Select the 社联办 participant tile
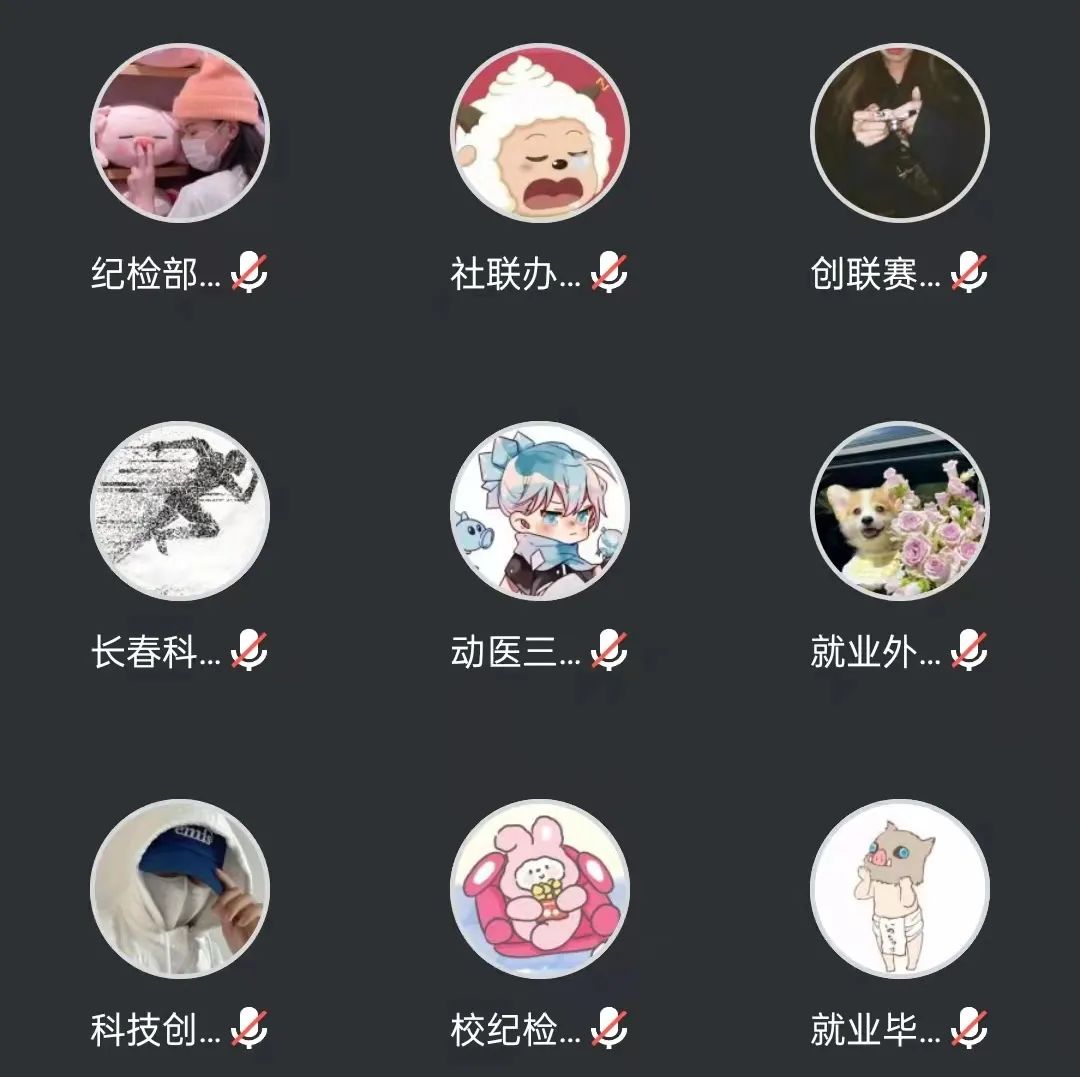This screenshot has width=1080, height=1077. (x=540, y=133)
